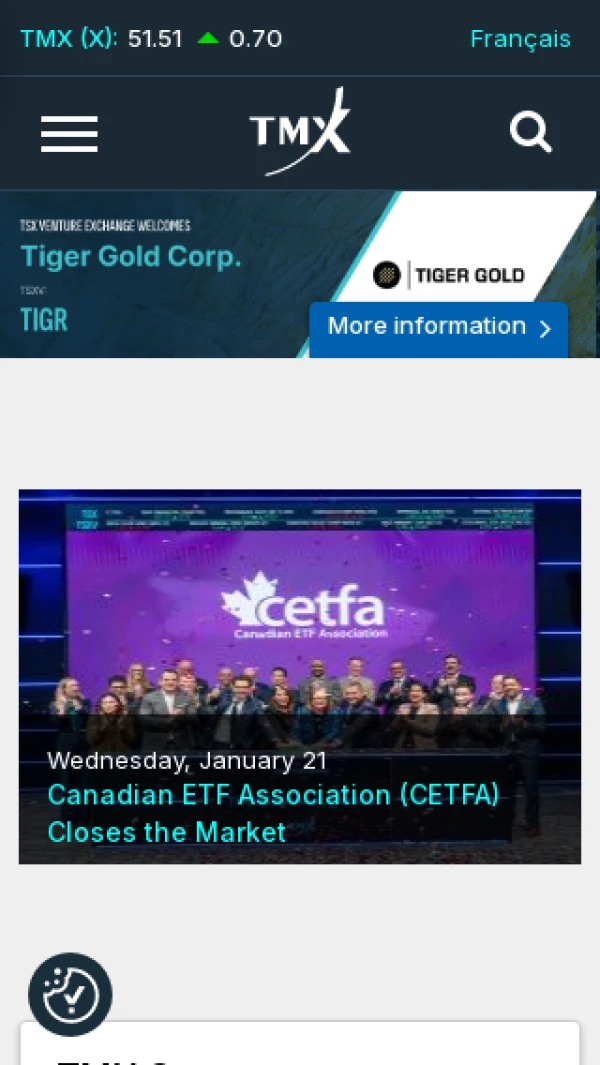The image size is (600, 1065).
Task: Go to the TMX home logo
Action: [300, 132]
